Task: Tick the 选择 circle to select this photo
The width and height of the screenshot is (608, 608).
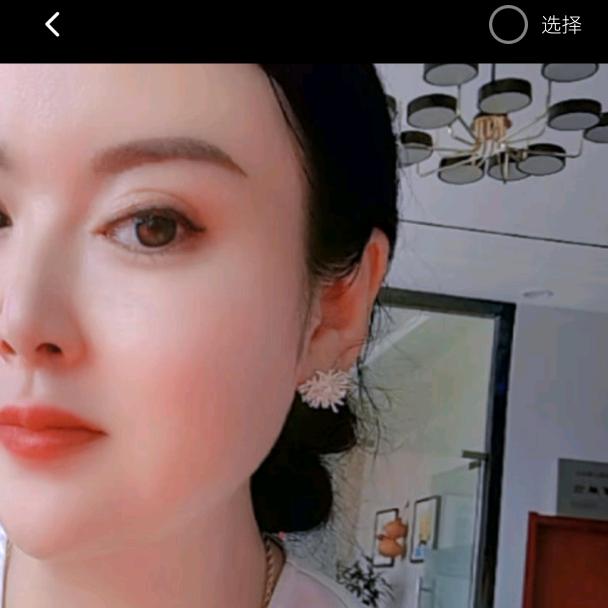Action: 508,25
